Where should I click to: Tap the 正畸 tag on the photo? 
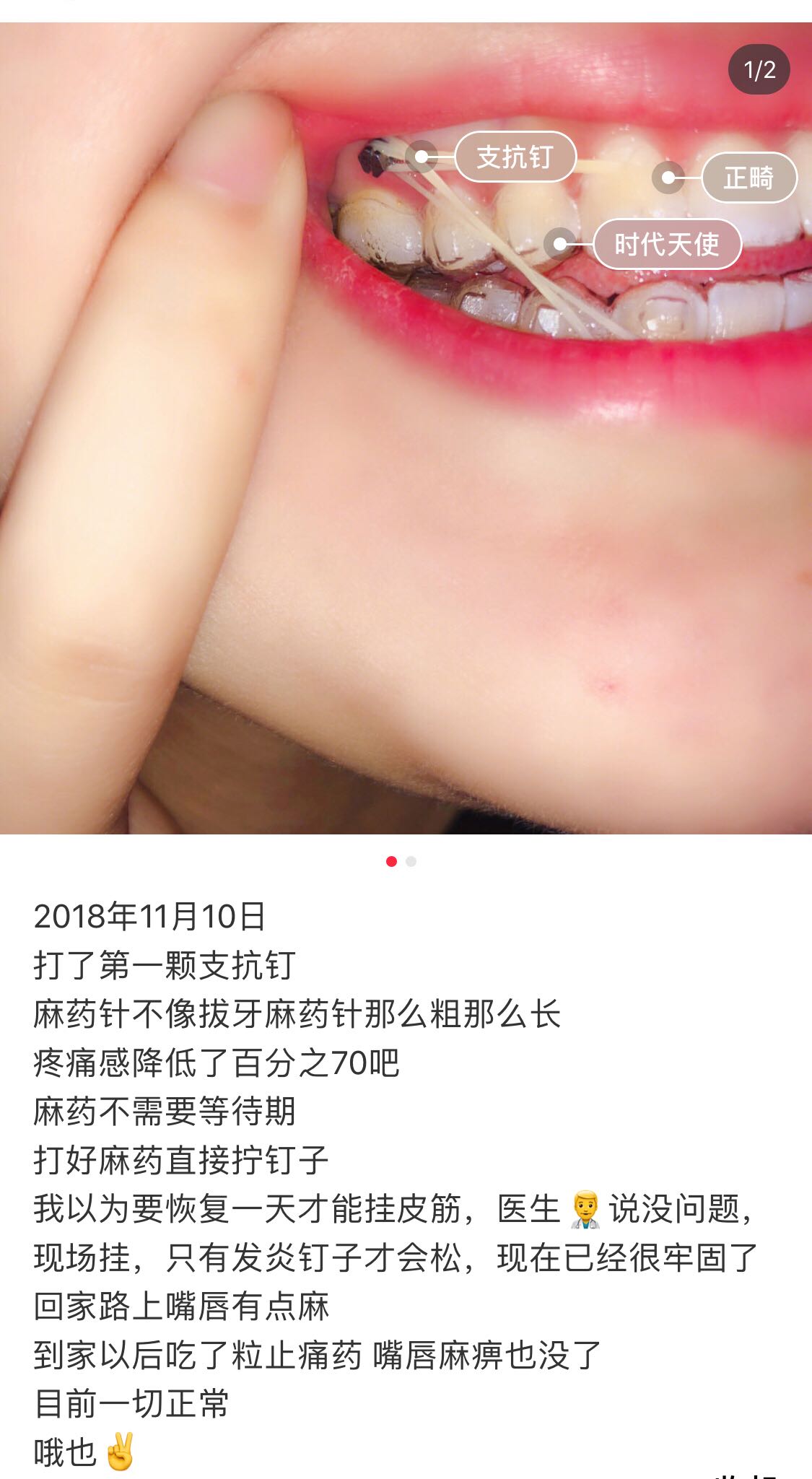748,178
